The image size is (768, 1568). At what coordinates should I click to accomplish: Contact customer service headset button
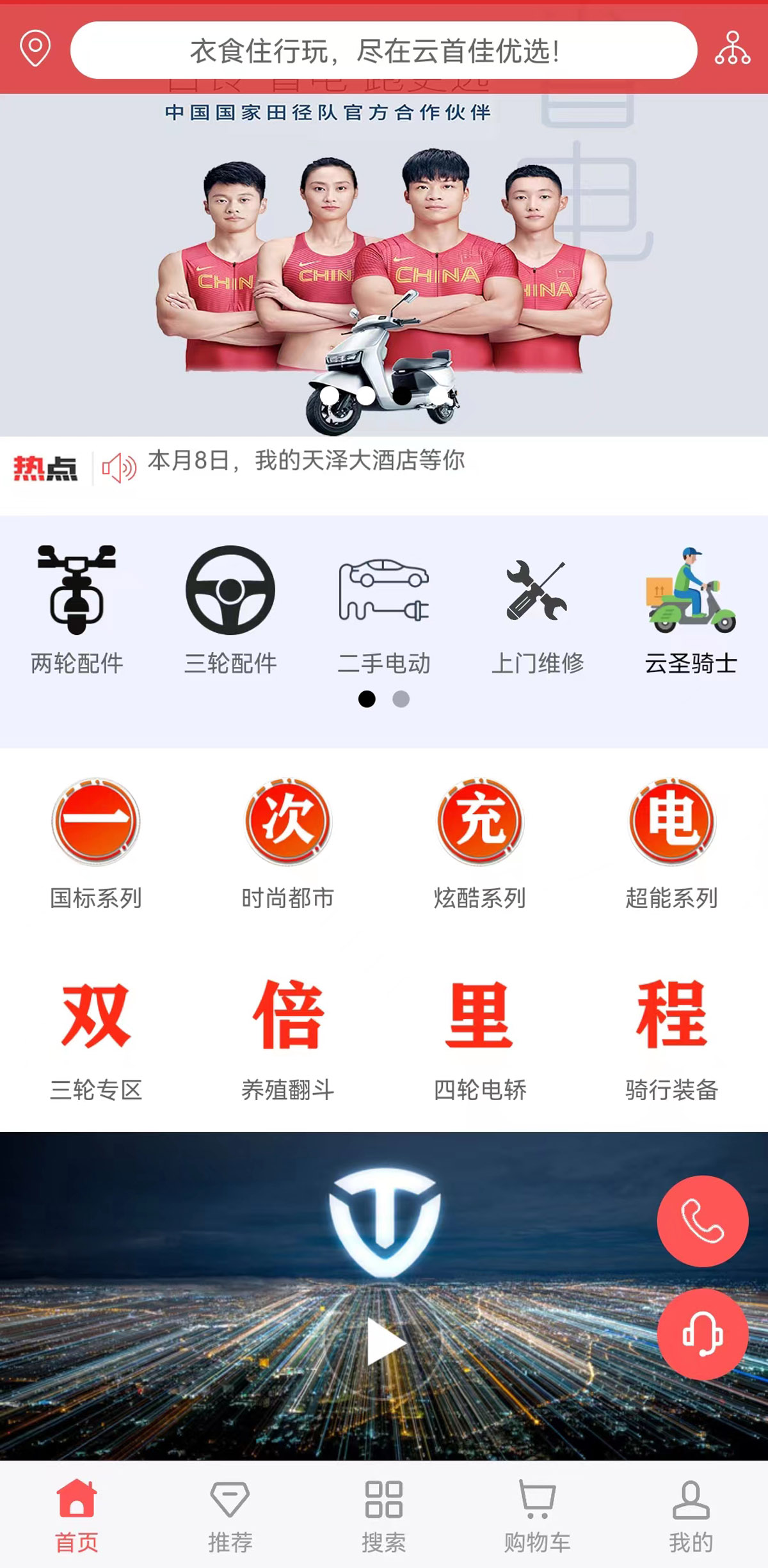click(703, 1334)
